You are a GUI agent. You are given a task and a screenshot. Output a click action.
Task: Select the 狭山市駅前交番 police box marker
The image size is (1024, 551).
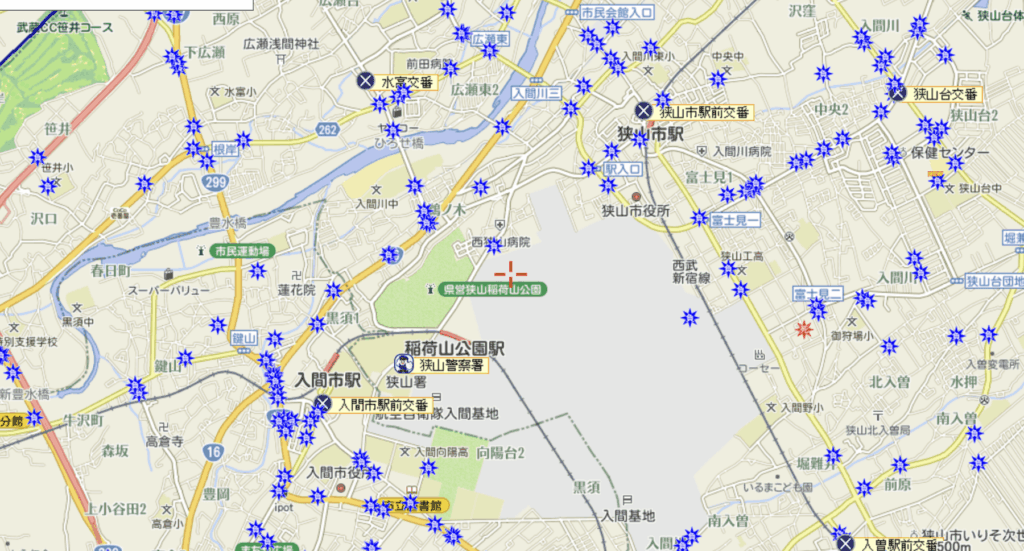point(645,111)
